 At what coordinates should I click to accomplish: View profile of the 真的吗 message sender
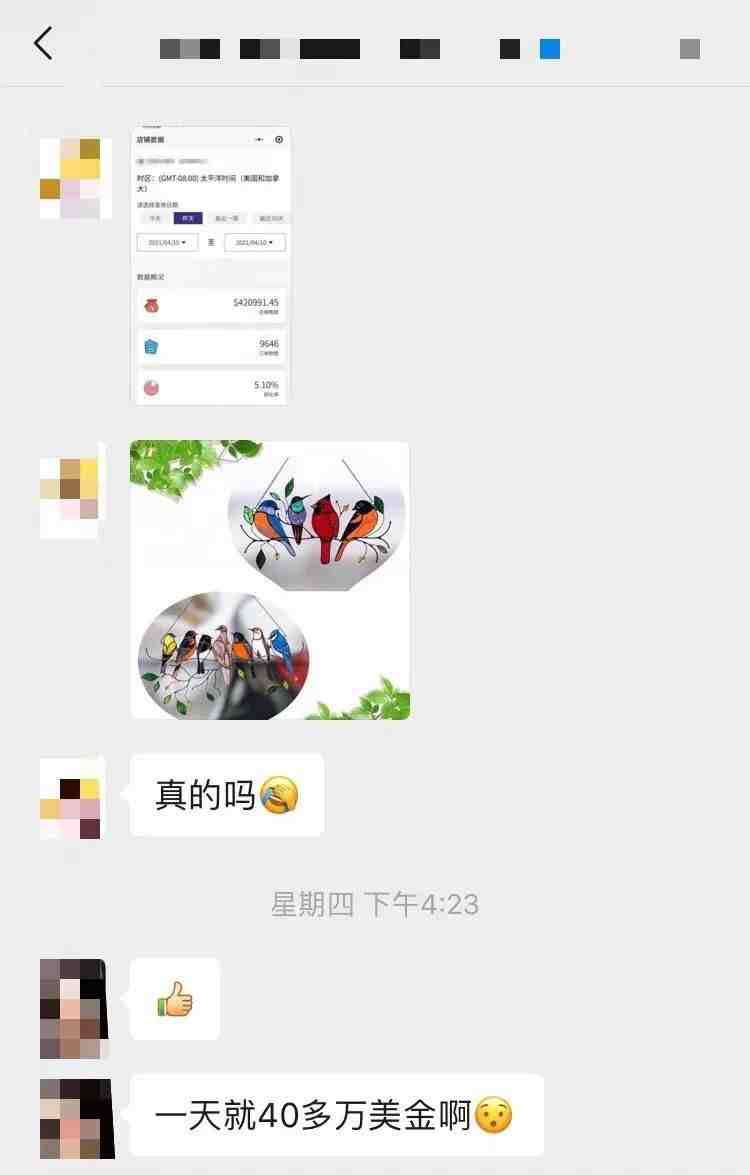[x=70, y=798]
